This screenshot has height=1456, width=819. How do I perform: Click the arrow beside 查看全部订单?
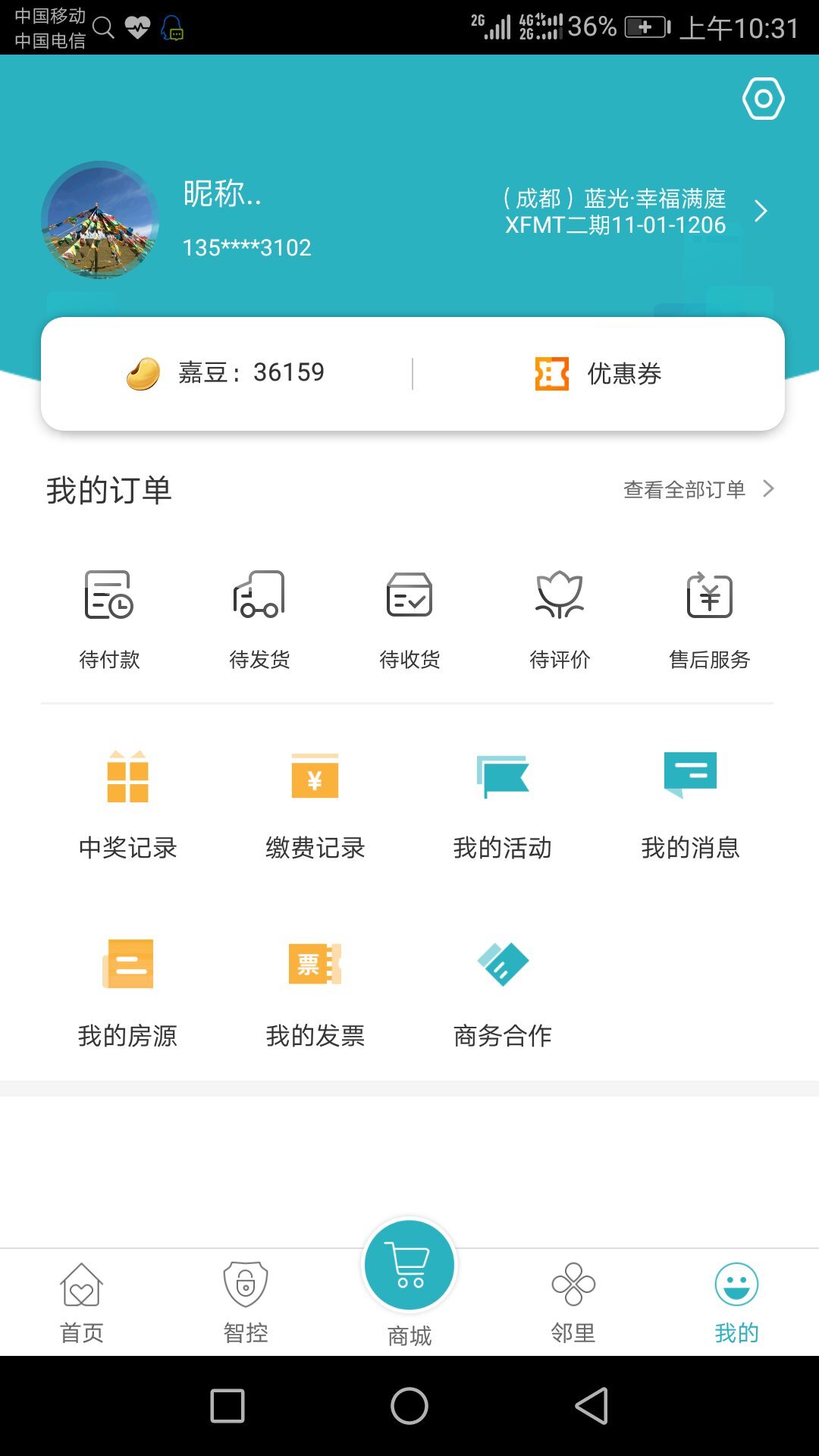(x=769, y=489)
